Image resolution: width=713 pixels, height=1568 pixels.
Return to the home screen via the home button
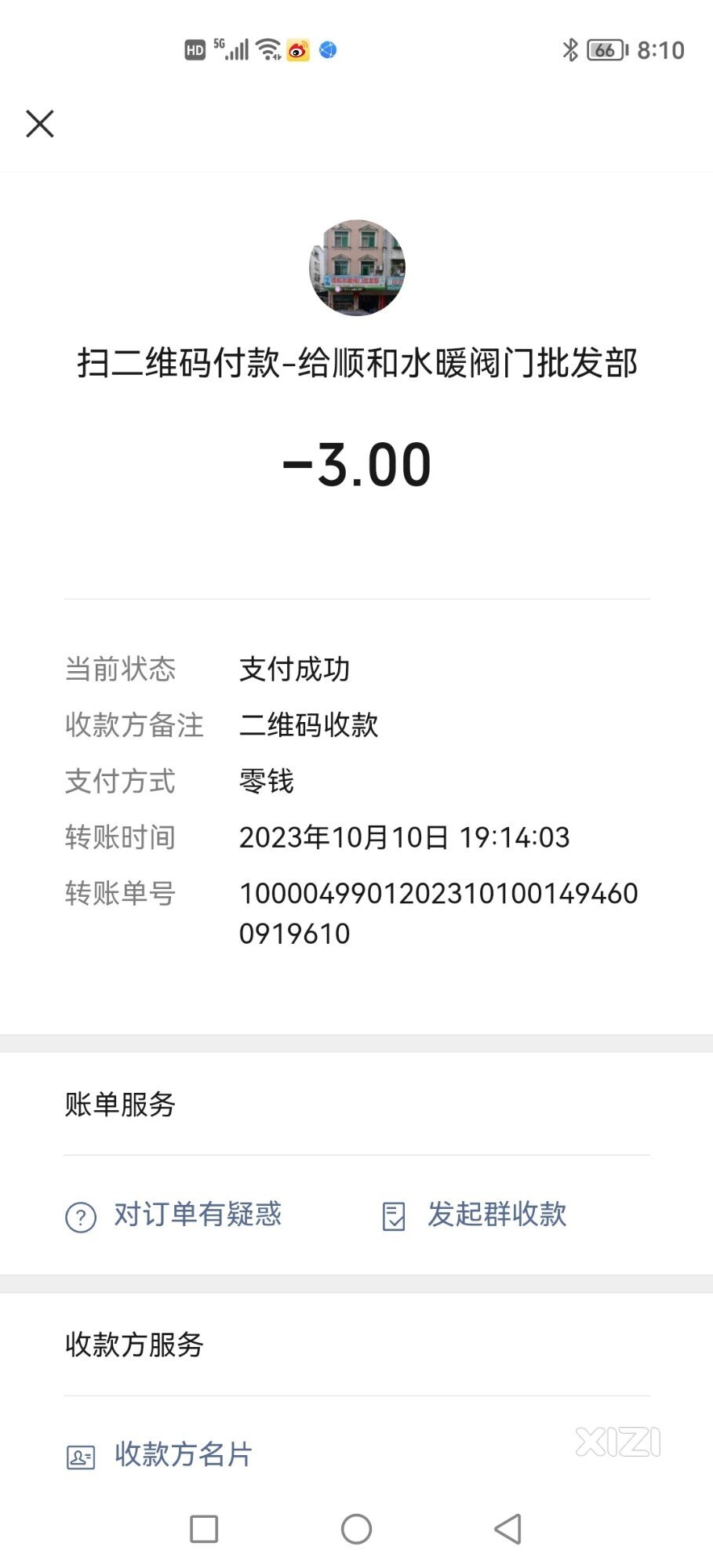pyautogui.click(x=357, y=1529)
